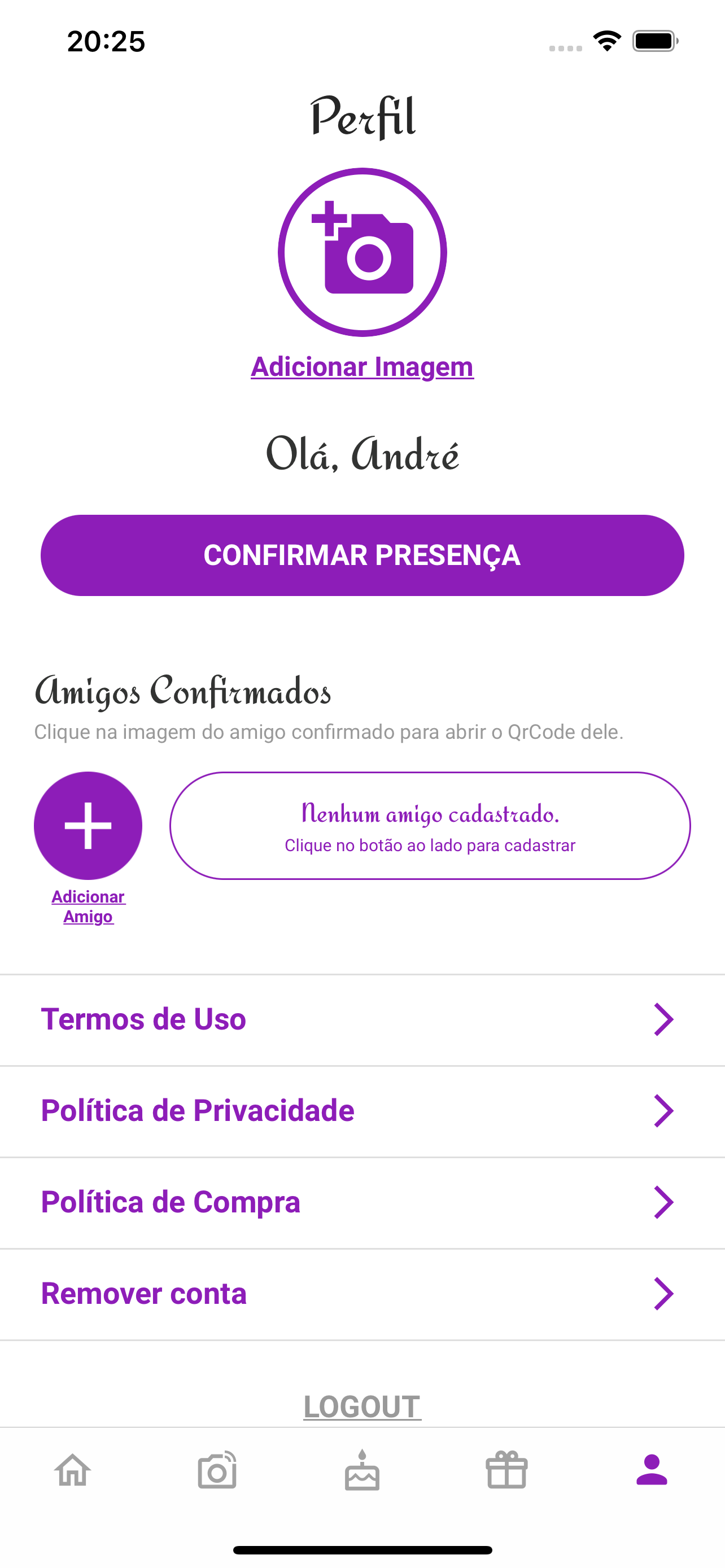Add a friend with the plus button
Image resolution: width=725 pixels, height=1568 pixels.
[88, 825]
